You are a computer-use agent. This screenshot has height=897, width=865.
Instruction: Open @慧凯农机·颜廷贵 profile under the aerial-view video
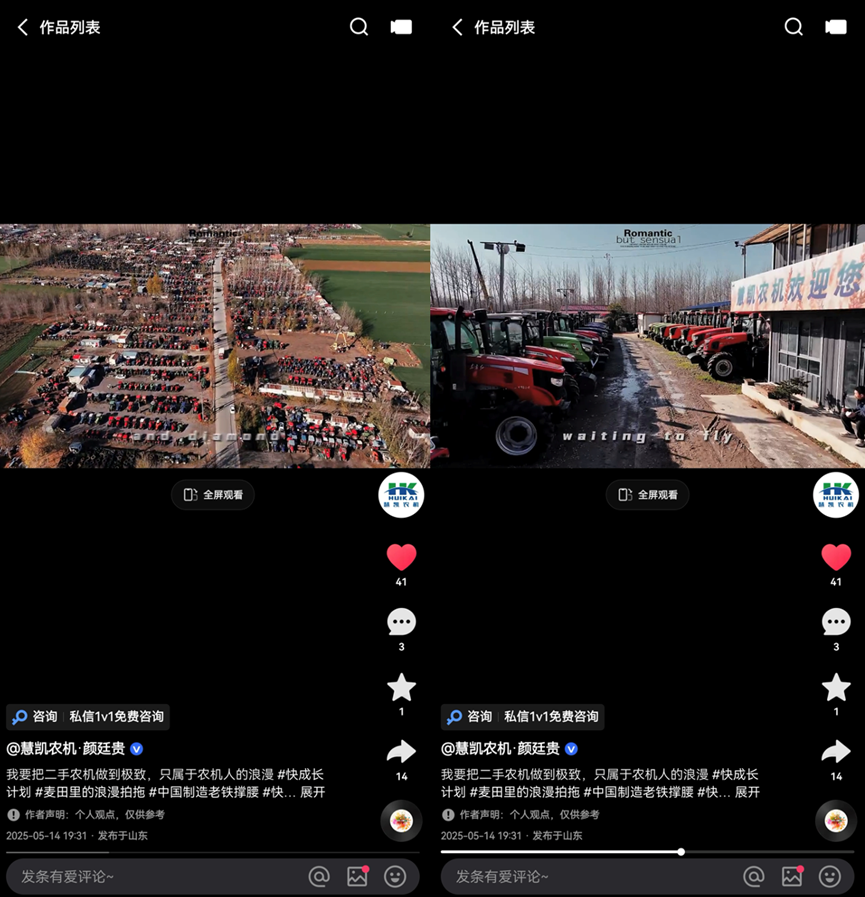(x=66, y=748)
